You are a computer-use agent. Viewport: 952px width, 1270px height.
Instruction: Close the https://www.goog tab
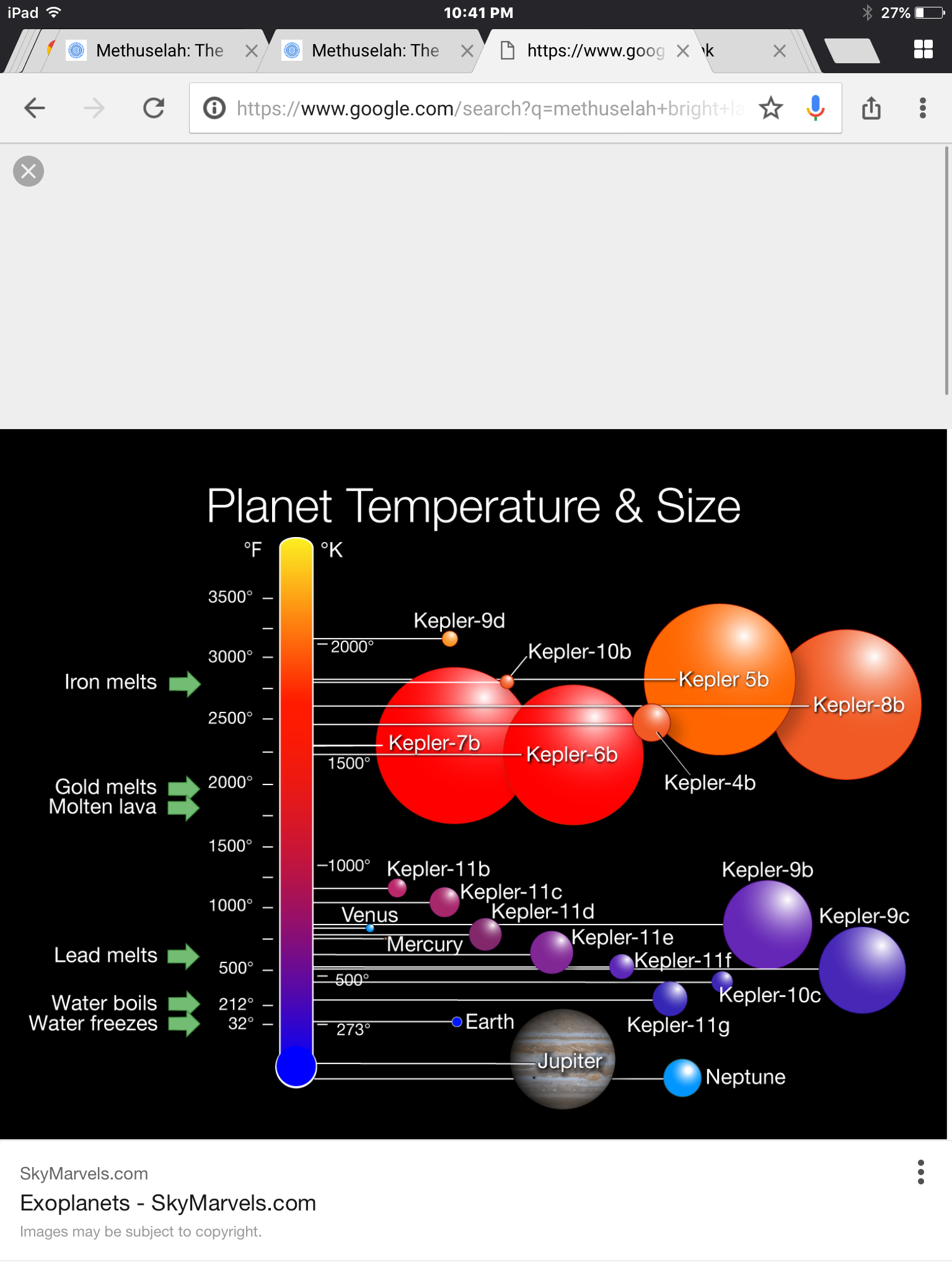(683, 51)
